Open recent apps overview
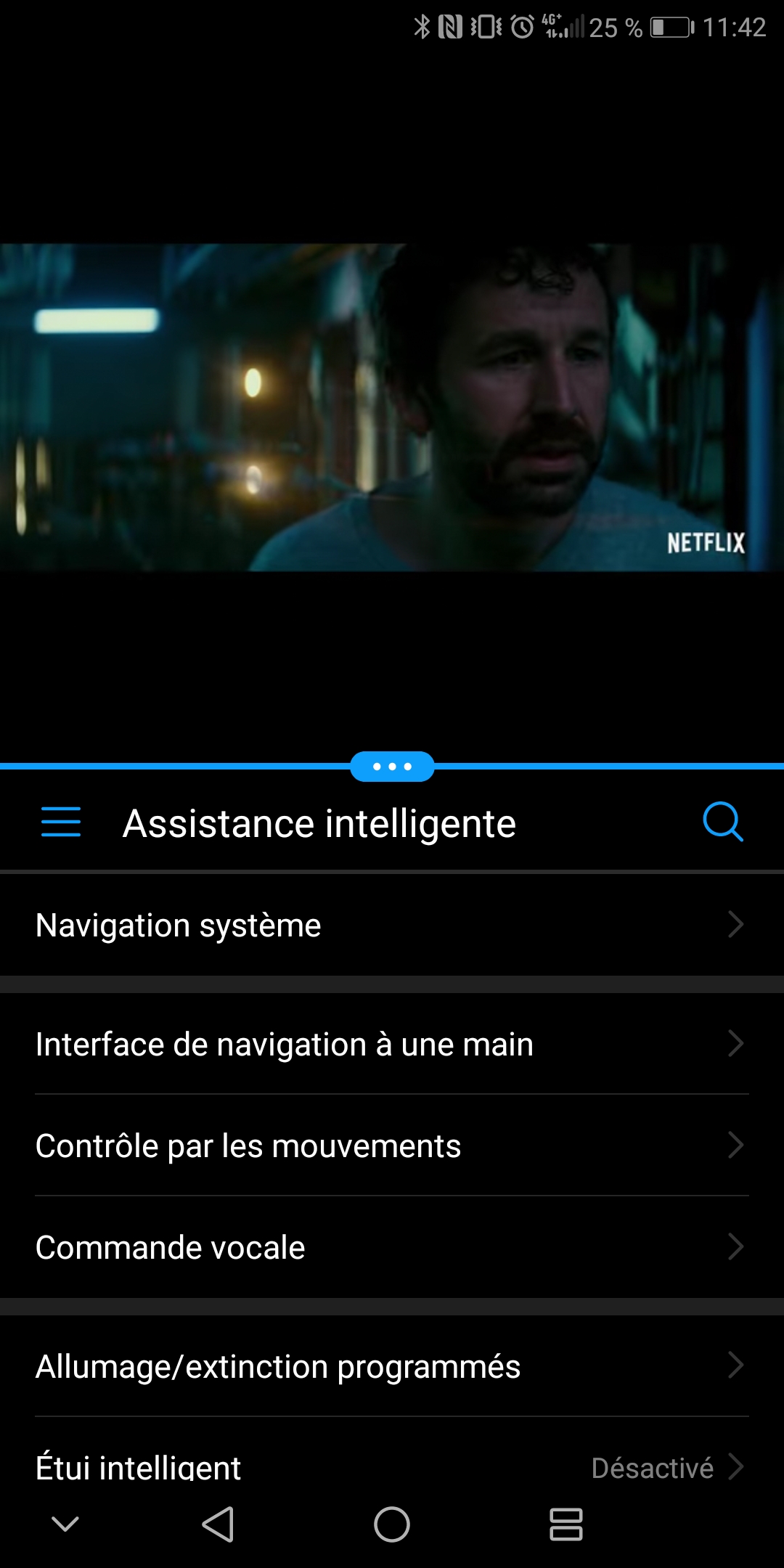 [566, 1524]
